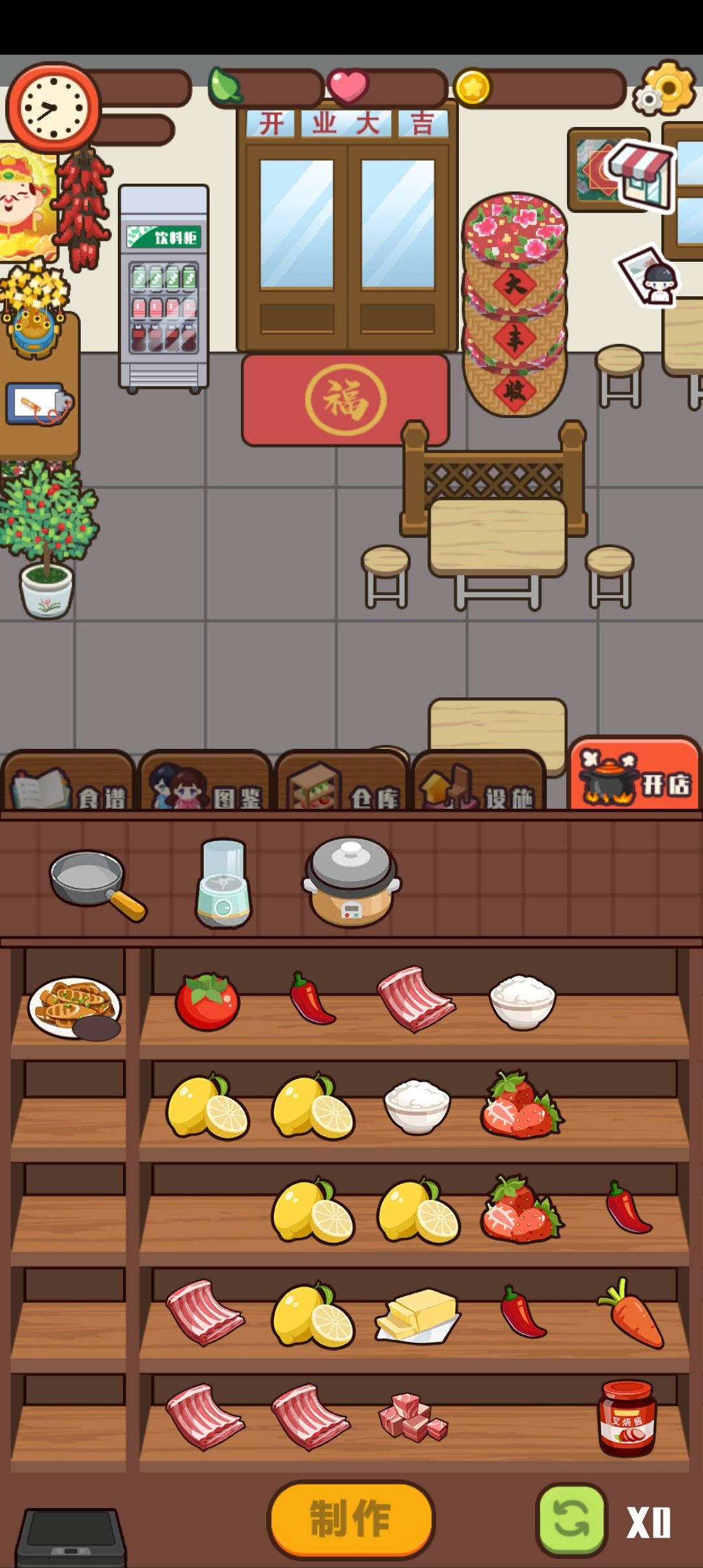Tap the green refresh ingredients button
The width and height of the screenshot is (703, 1568).
tap(572, 1520)
